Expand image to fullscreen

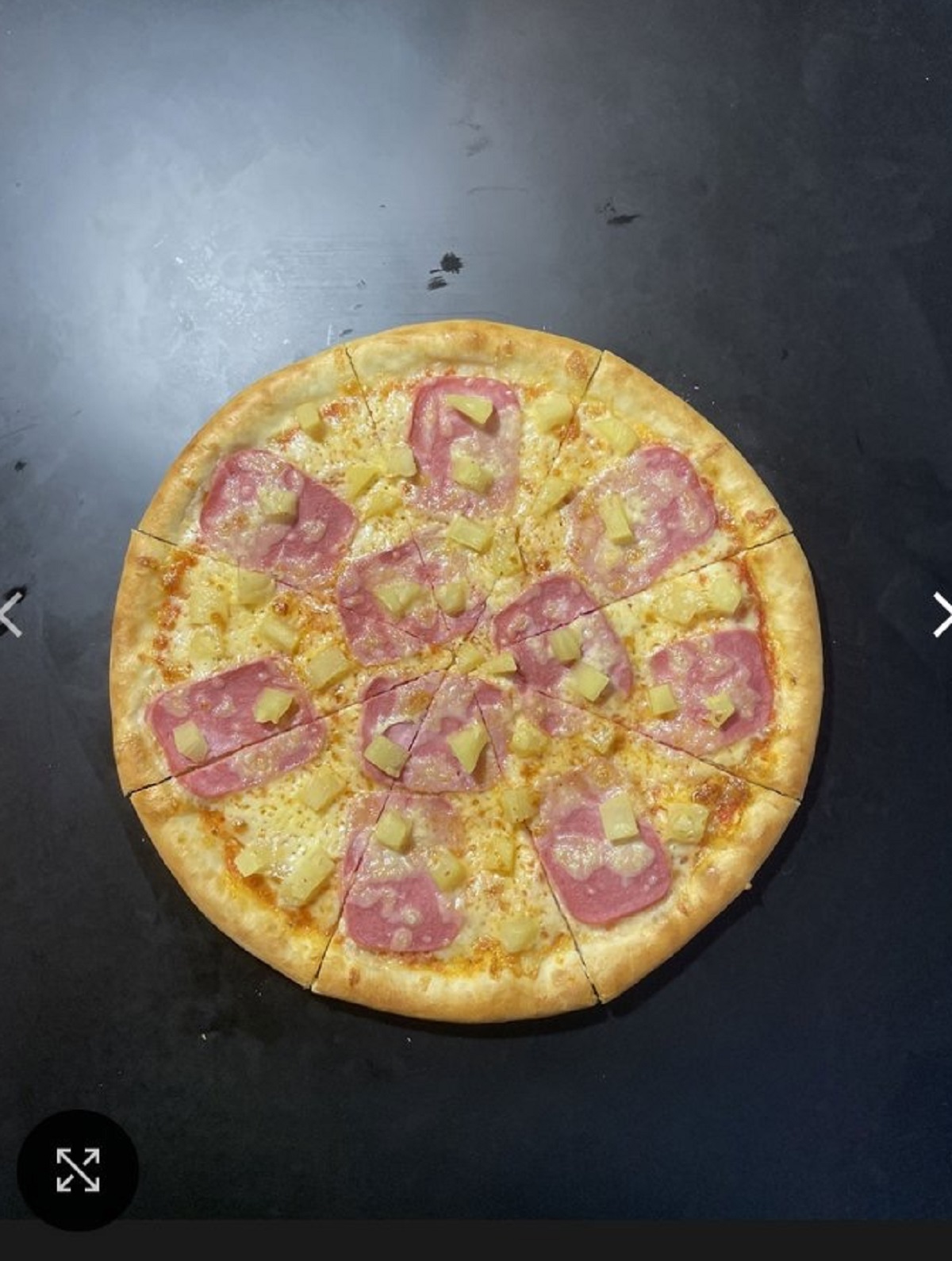[78, 1170]
